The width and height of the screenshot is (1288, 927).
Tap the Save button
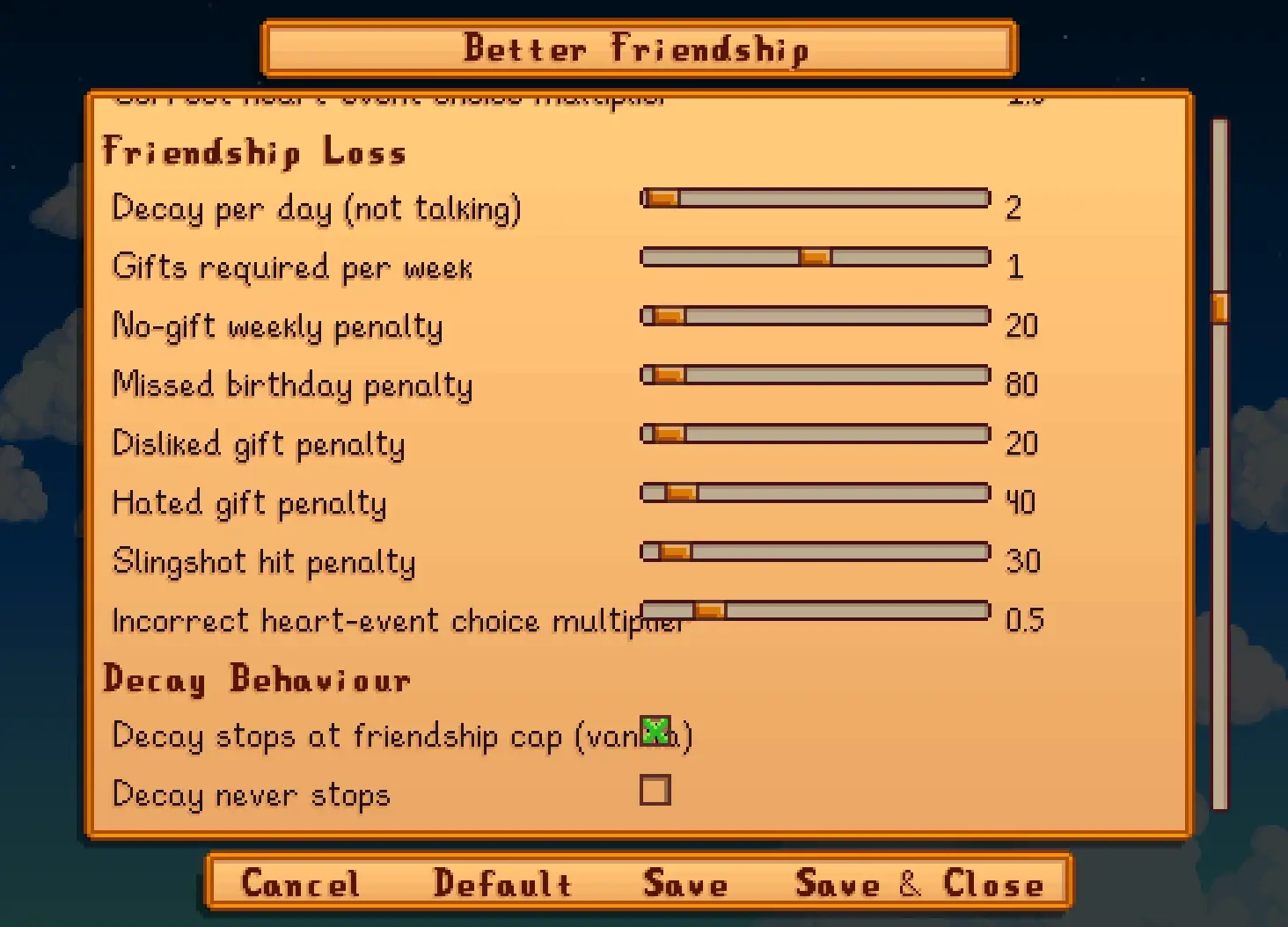click(685, 883)
